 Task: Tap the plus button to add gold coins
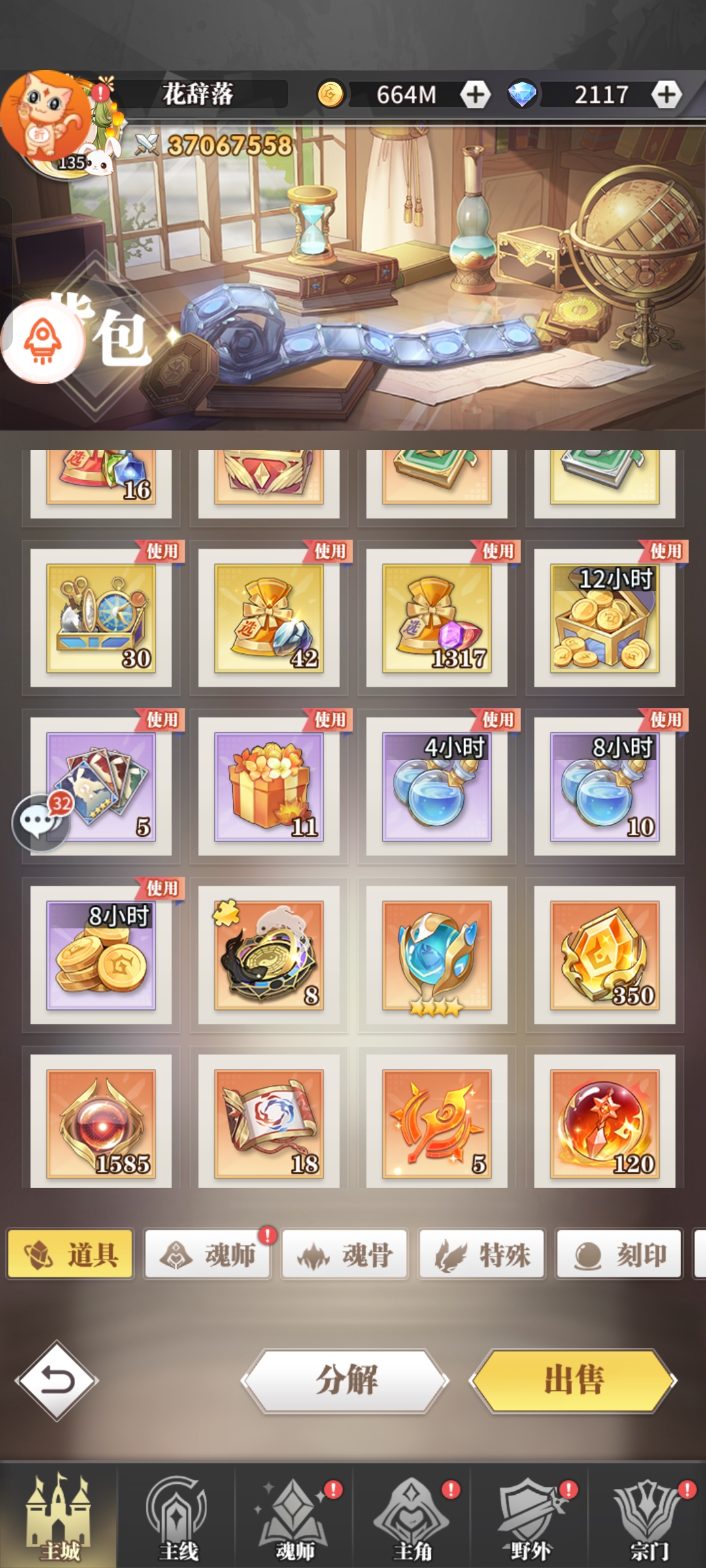click(x=475, y=95)
